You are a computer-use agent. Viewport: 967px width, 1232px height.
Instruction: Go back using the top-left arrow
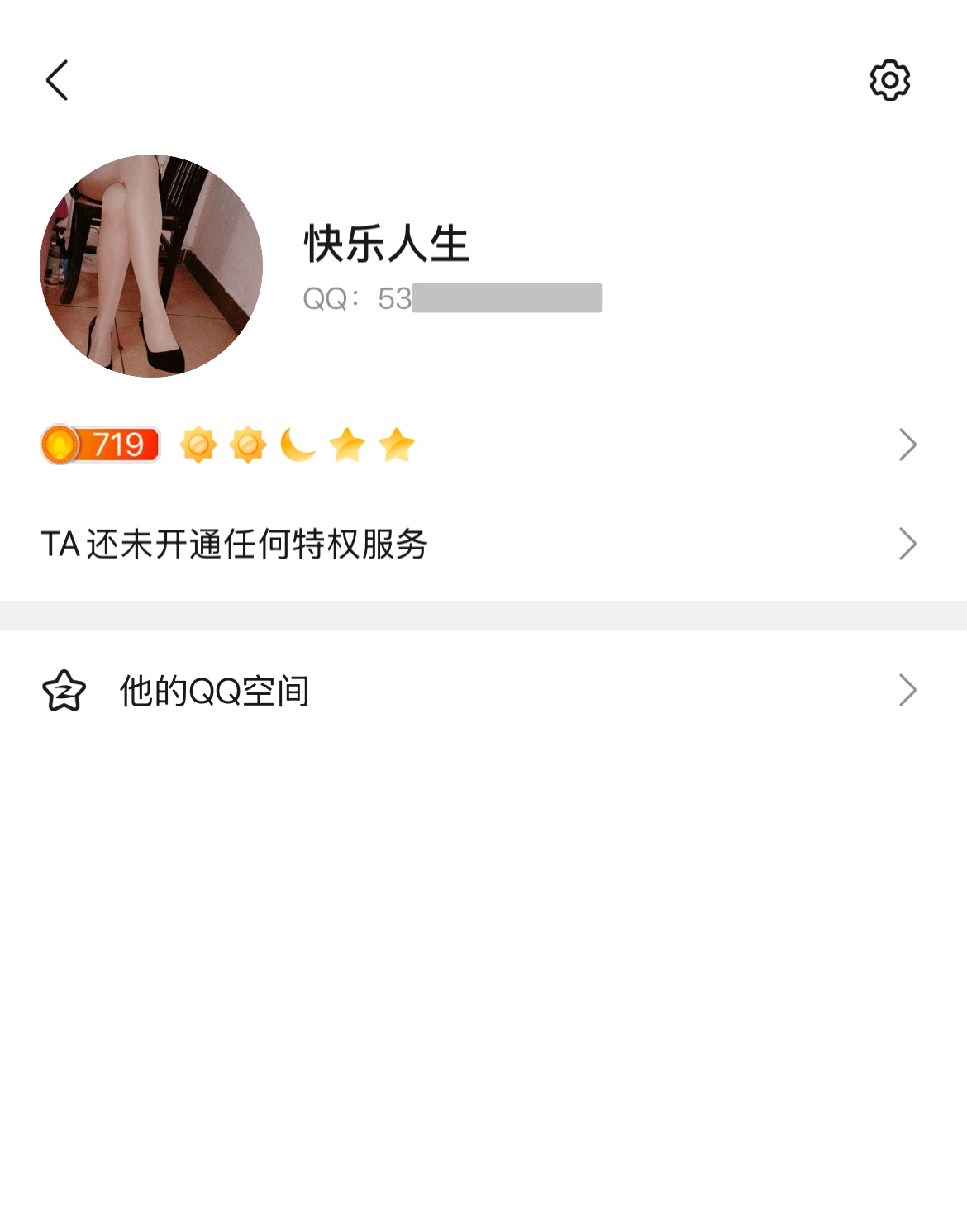click(57, 80)
